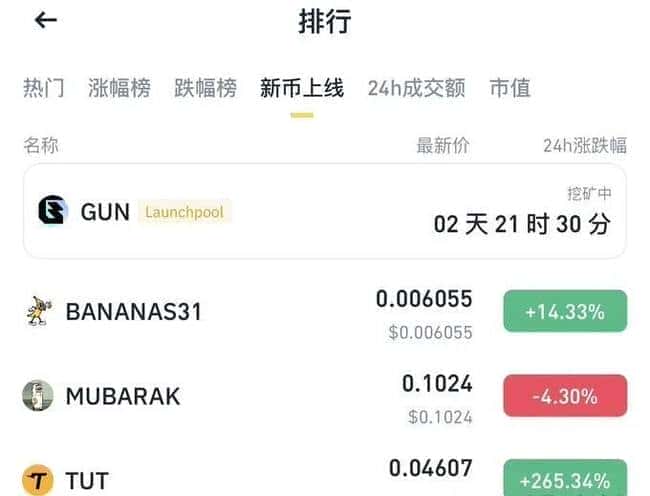Open the GUN Launchpool card
The image size is (650, 496).
[x=324, y=211]
